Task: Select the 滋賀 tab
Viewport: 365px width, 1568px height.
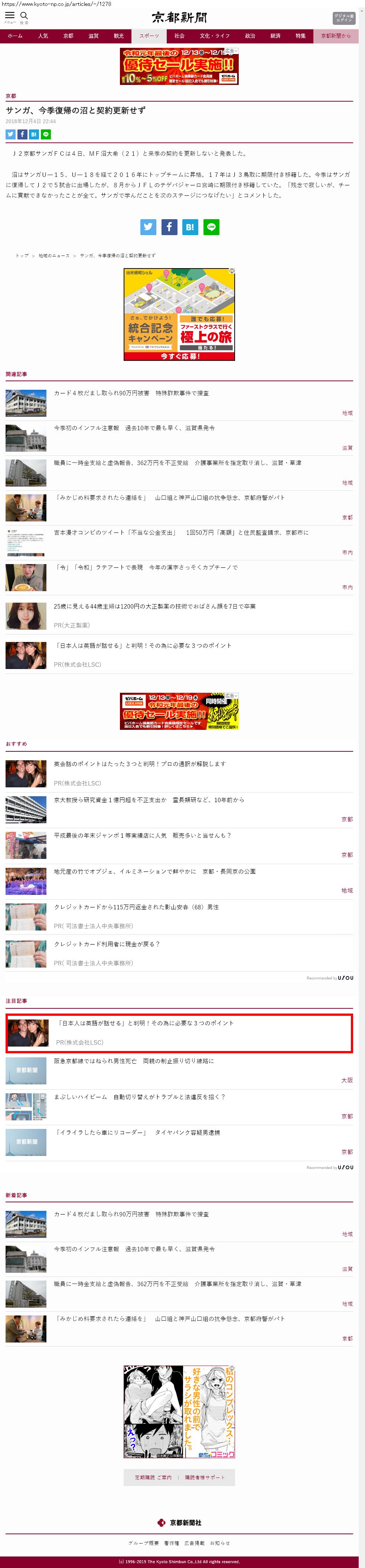Action: click(93, 36)
